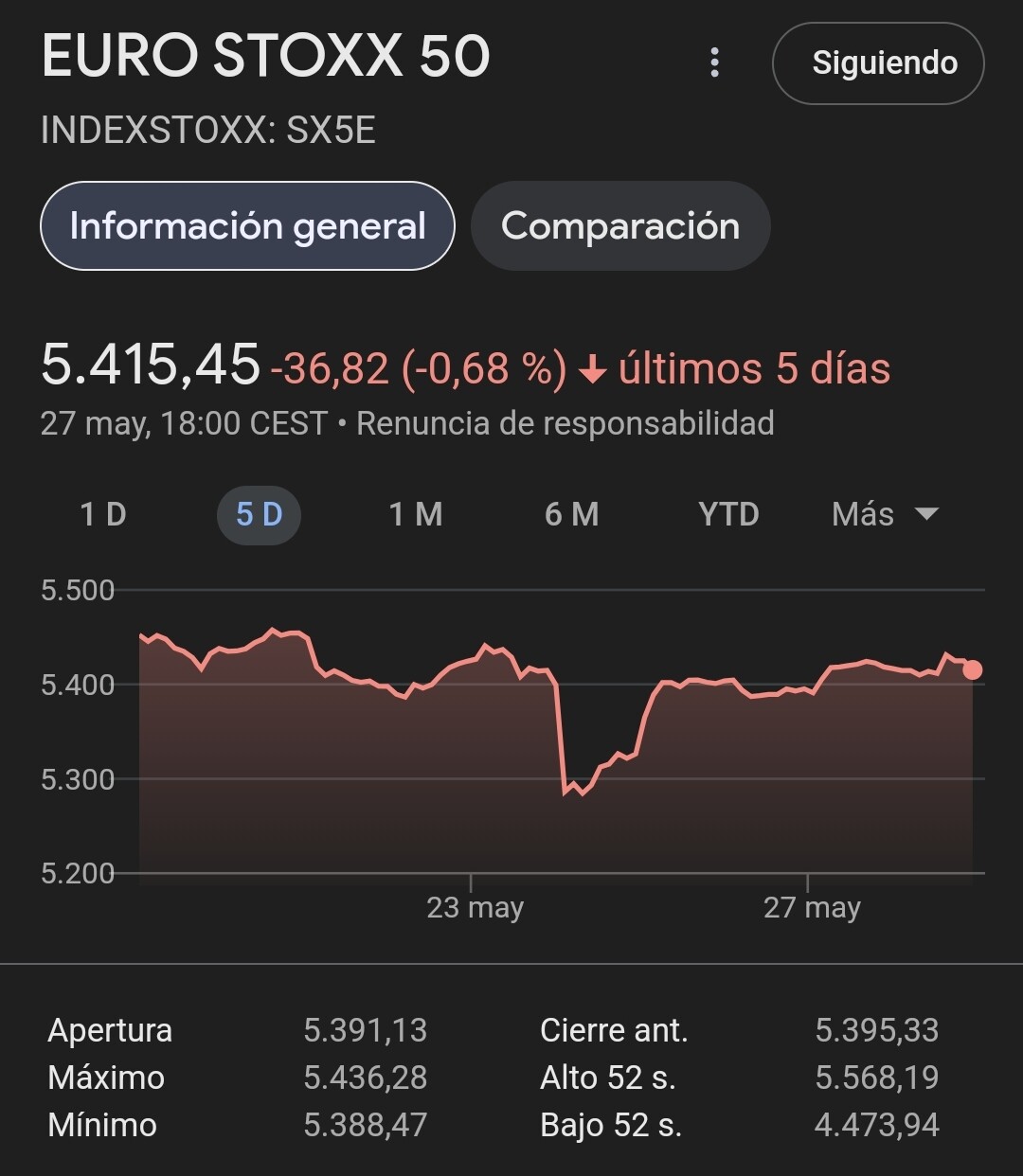Switch to the Comparación tab

click(x=620, y=226)
